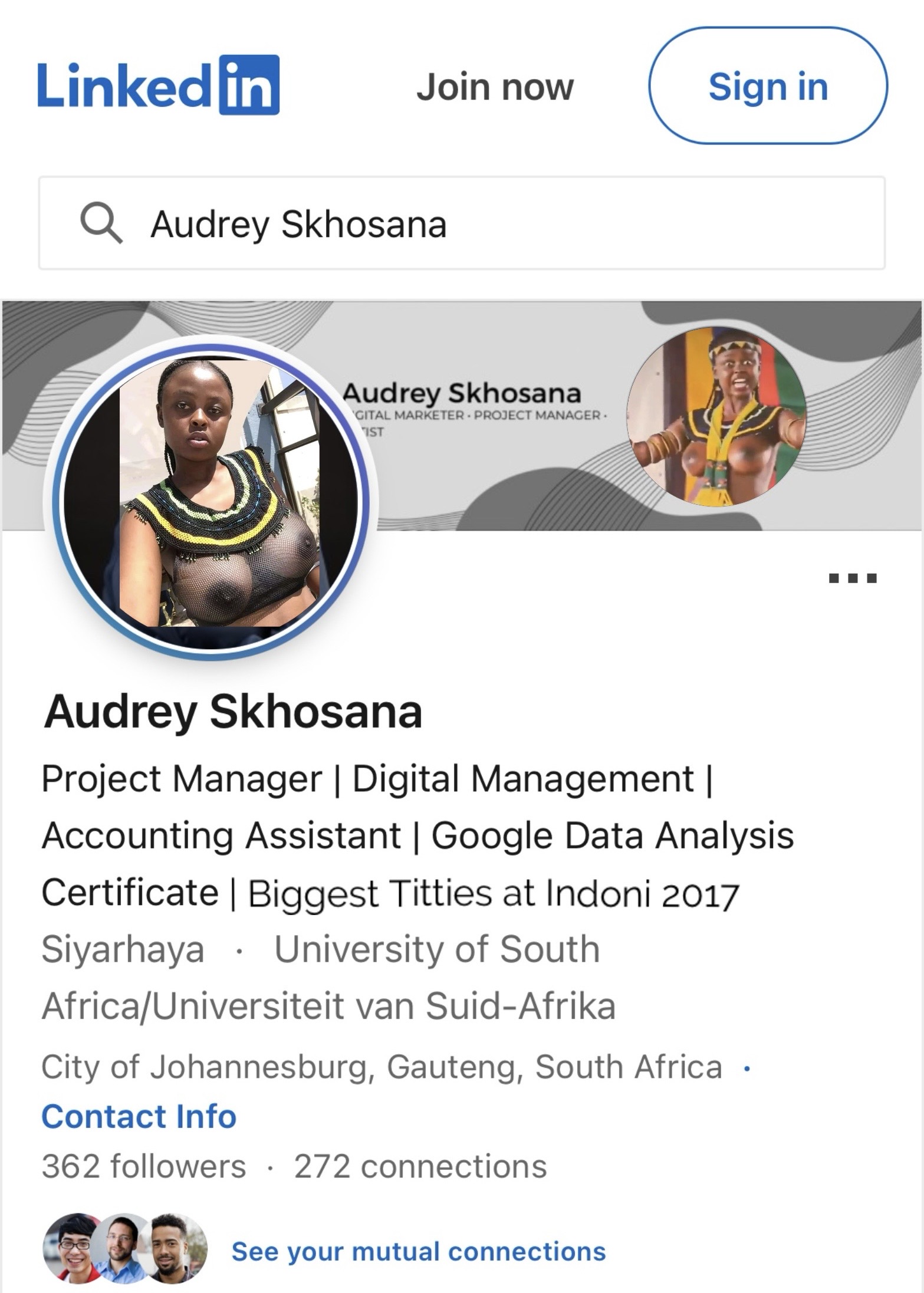See your mutual connections
924x1293 pixels.
[418, 1251]
